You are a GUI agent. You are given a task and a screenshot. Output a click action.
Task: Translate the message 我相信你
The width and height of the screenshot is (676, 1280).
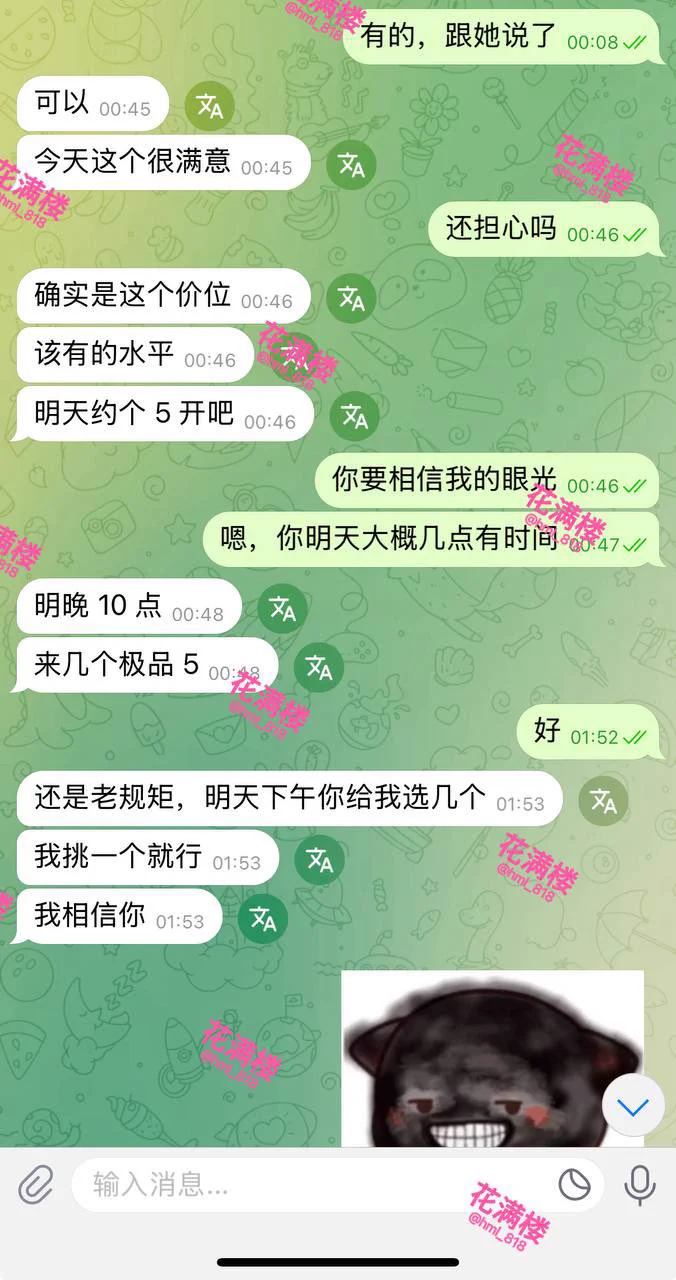[262, 919]
